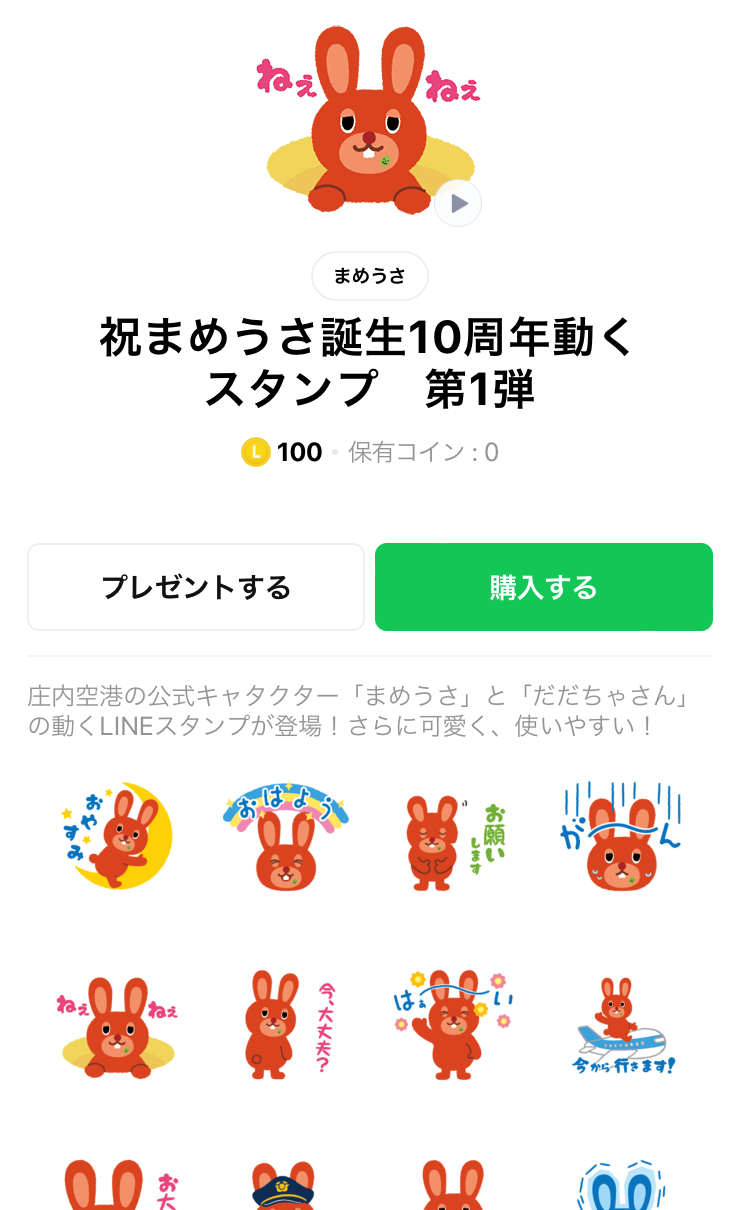Tap 購入する to buy the sticker set
This screenshot has width=745, height=1210.
pos(543,587)
